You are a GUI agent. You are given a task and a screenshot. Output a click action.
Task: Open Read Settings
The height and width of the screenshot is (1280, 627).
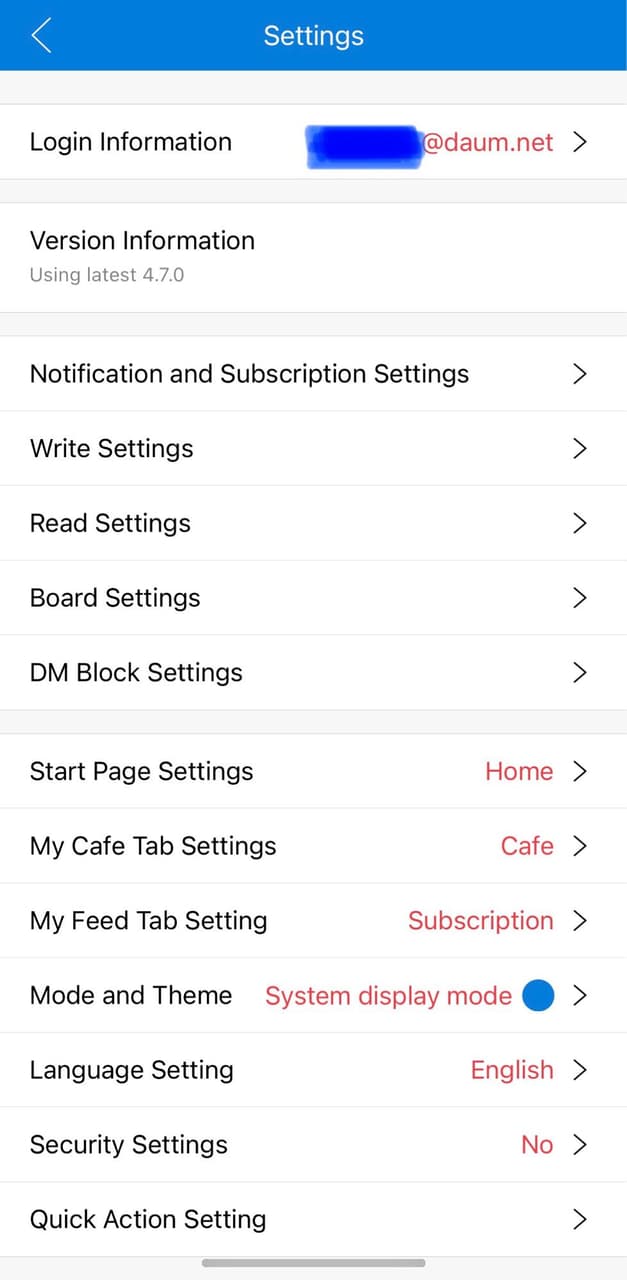click(x=313, y=523)
